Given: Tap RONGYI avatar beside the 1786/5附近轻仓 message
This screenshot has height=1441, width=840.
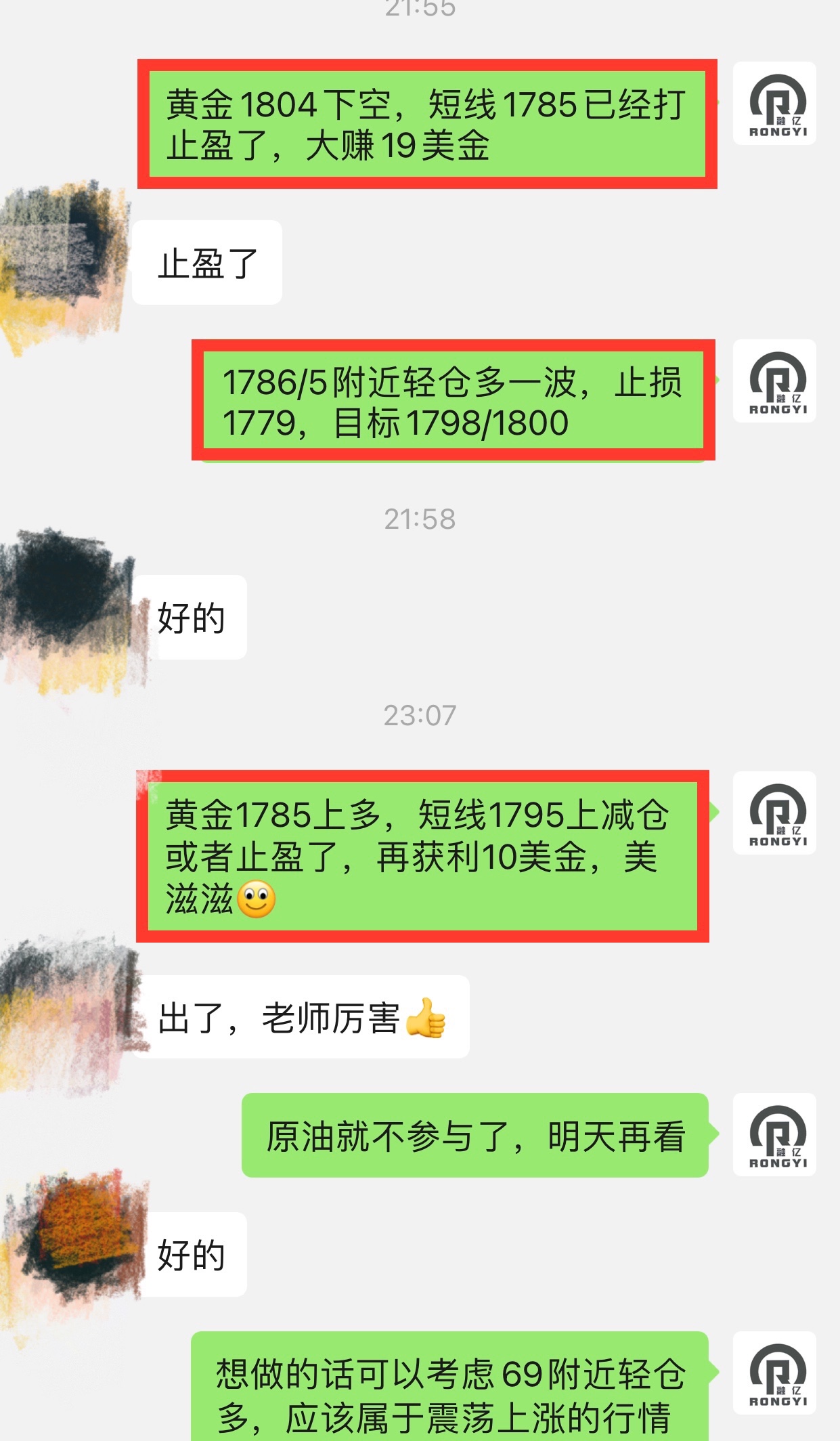Looking at the screenshot, I should point(774,381).
